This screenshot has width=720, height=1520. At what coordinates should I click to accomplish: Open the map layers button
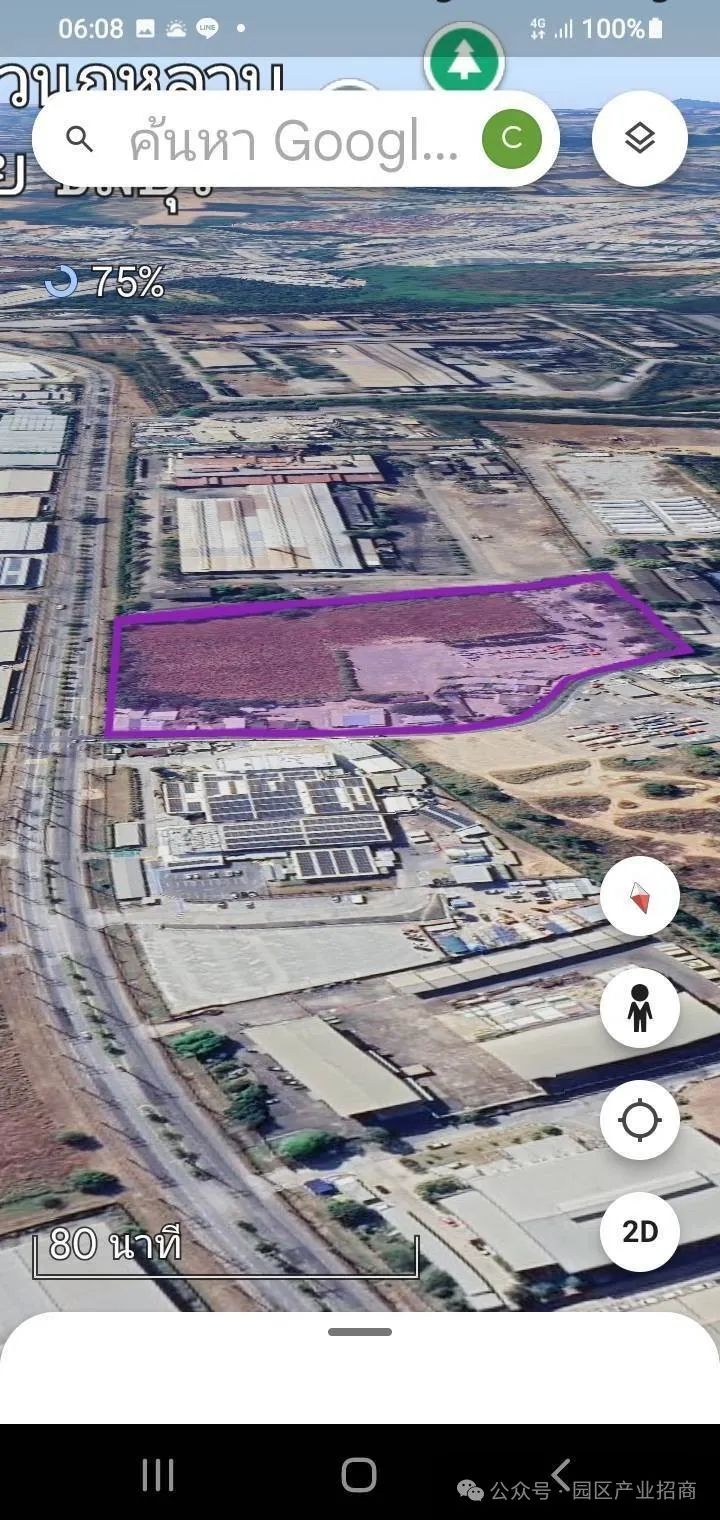pyautogui.click(x=639, y=138)
